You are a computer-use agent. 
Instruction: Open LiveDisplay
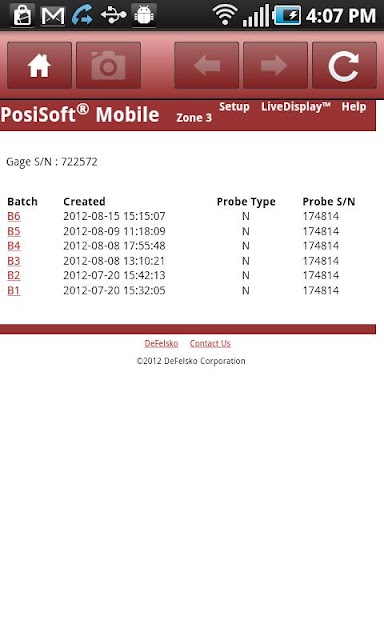(x=296, y=107)
